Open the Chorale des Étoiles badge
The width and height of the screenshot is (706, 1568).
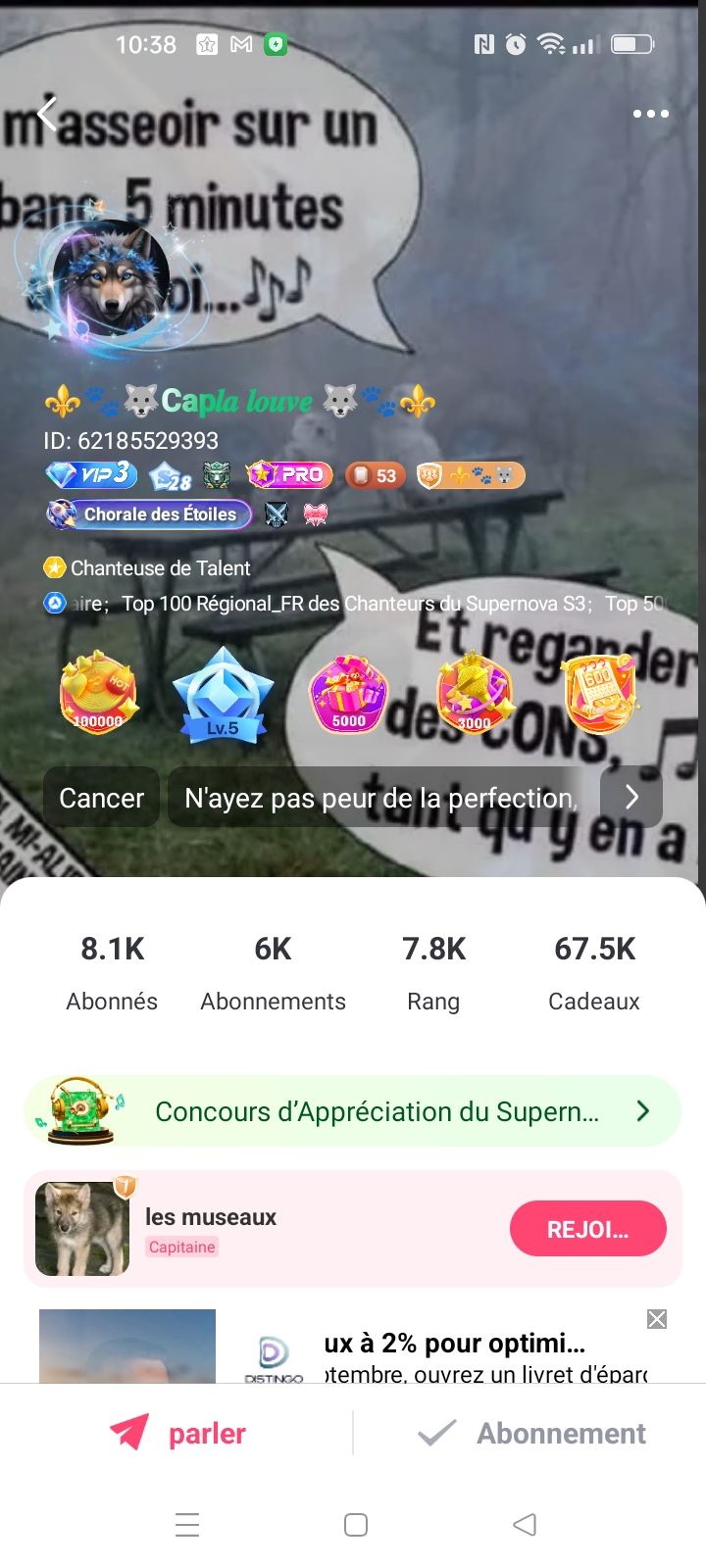(x=147, y=514)
